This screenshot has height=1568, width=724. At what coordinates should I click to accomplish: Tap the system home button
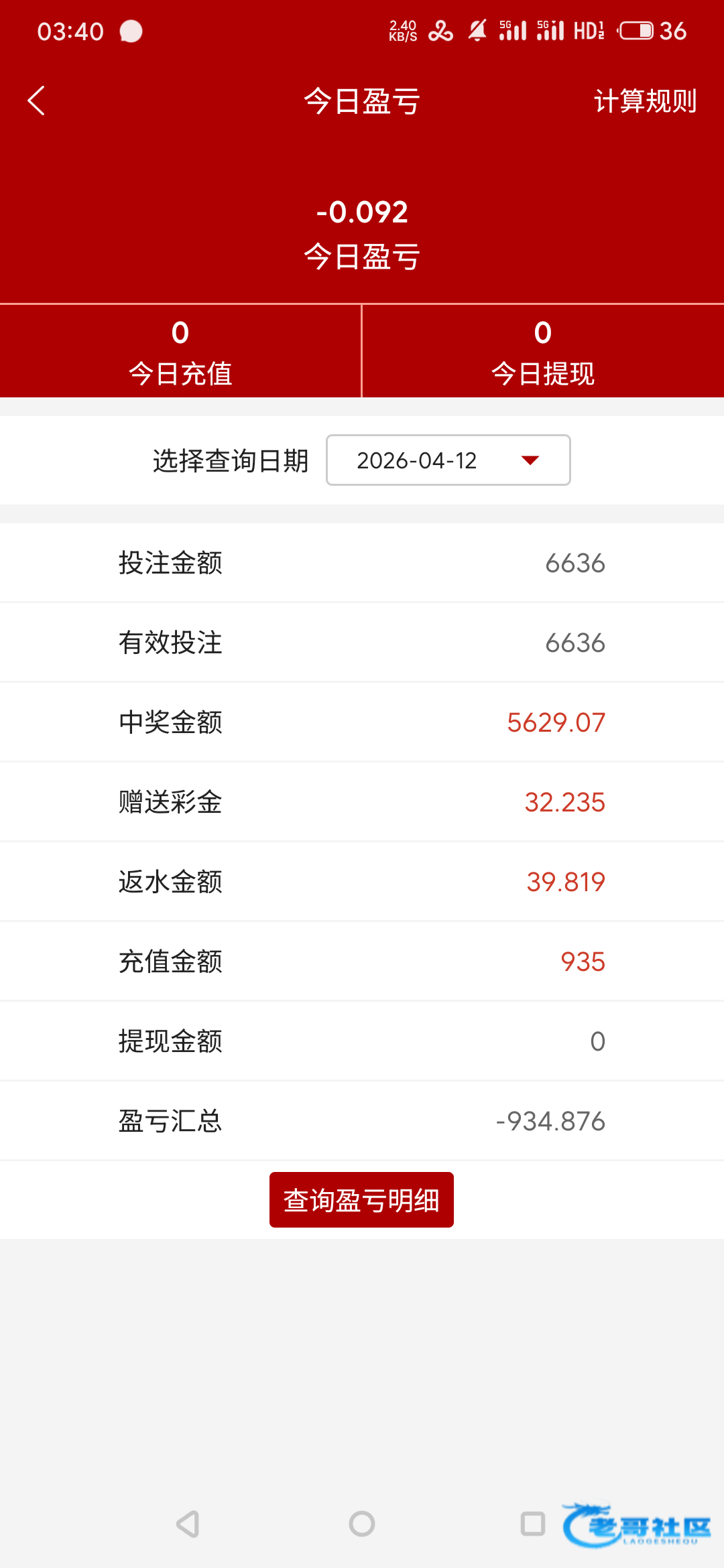coord(362,1524)
